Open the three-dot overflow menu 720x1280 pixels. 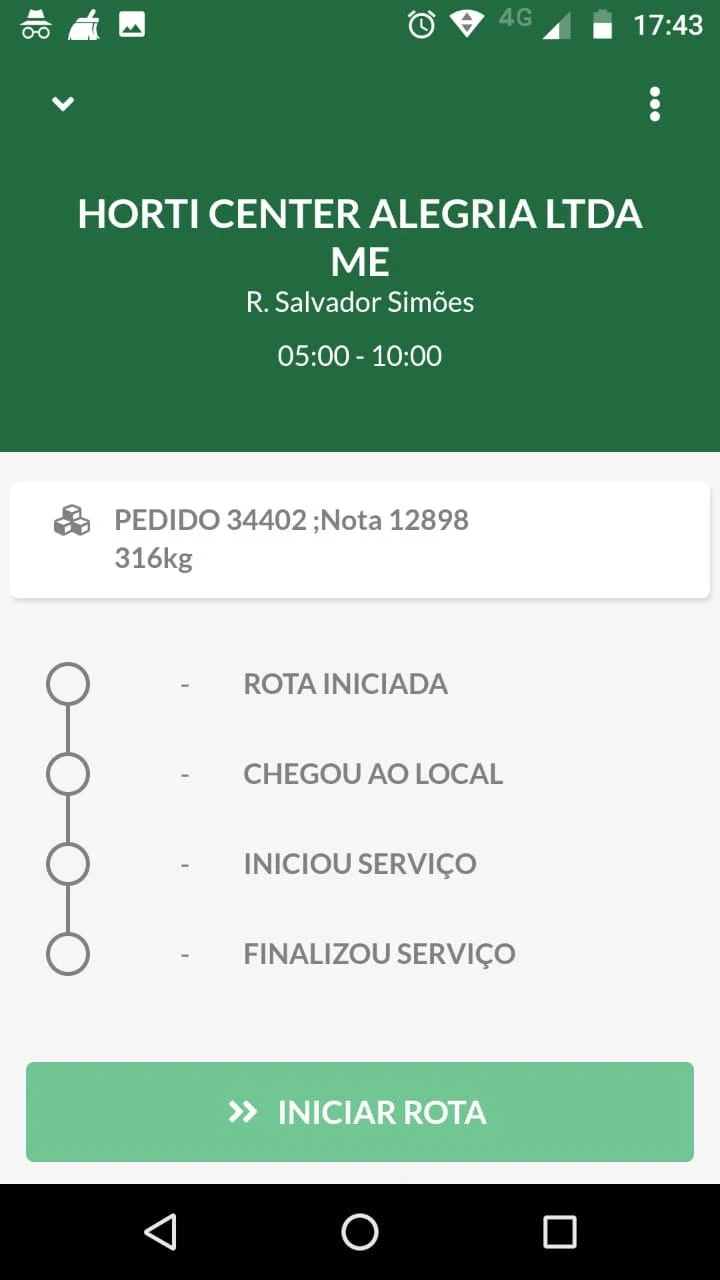pyautogui.click(x=655, y=104)
